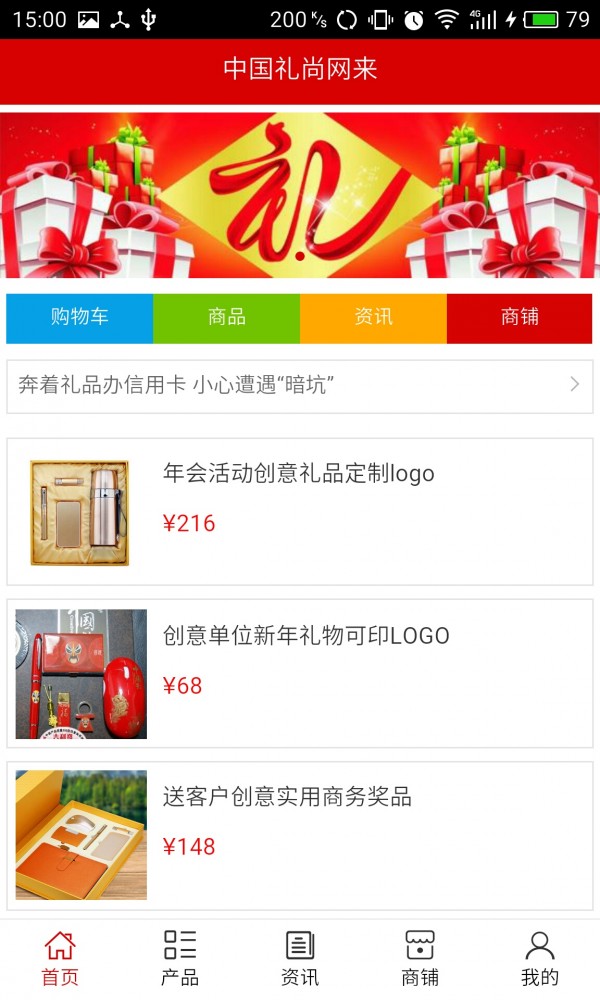Switch to the 我的 profile tab
This screenshot has width=600, height=1000.
click(x=540, y=958)
